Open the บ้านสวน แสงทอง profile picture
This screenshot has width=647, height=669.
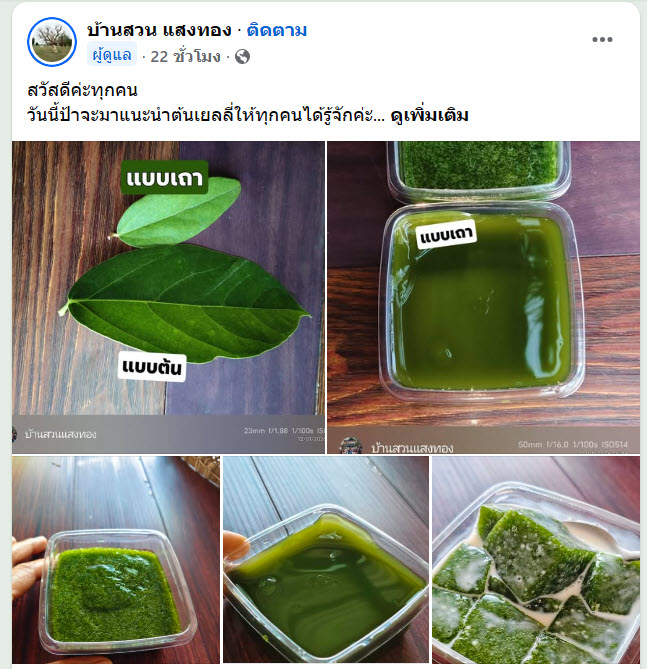coord(53,42)
